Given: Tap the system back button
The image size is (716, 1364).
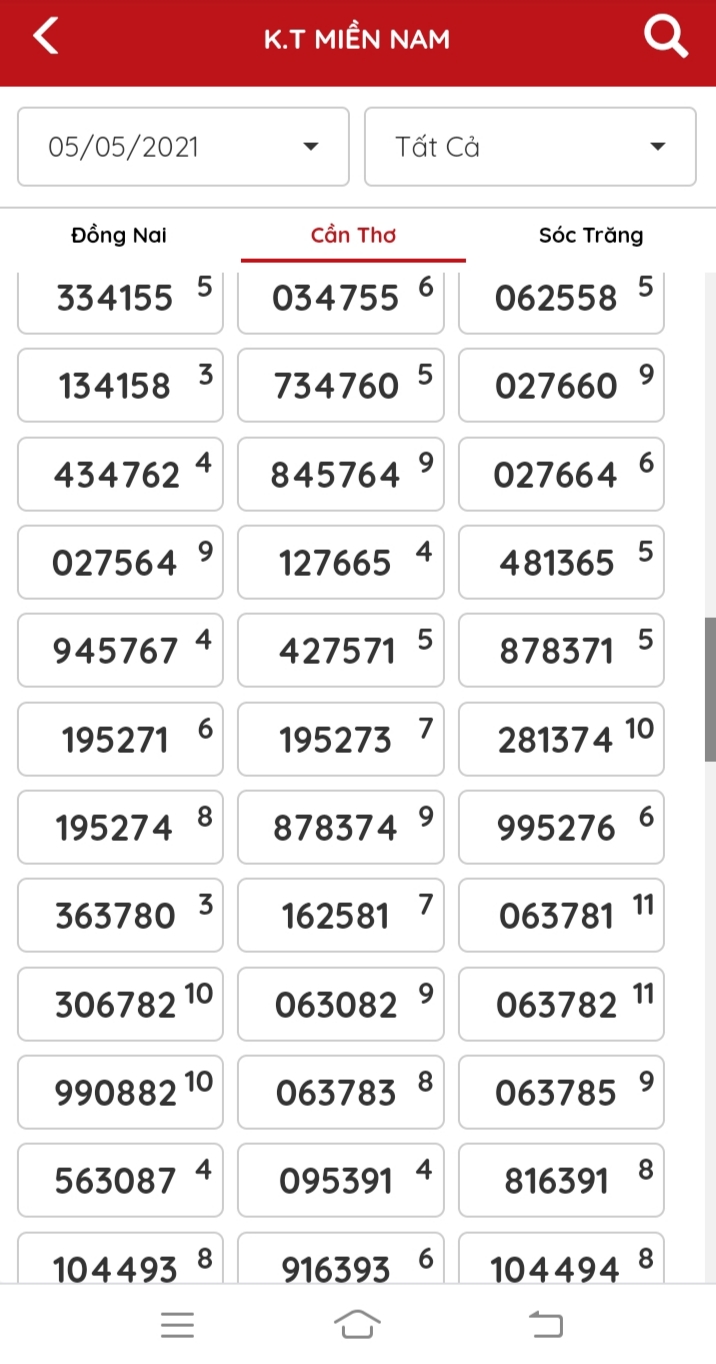Looking at the screenshot, I should pyautogui.click(x=546, y=1324).
